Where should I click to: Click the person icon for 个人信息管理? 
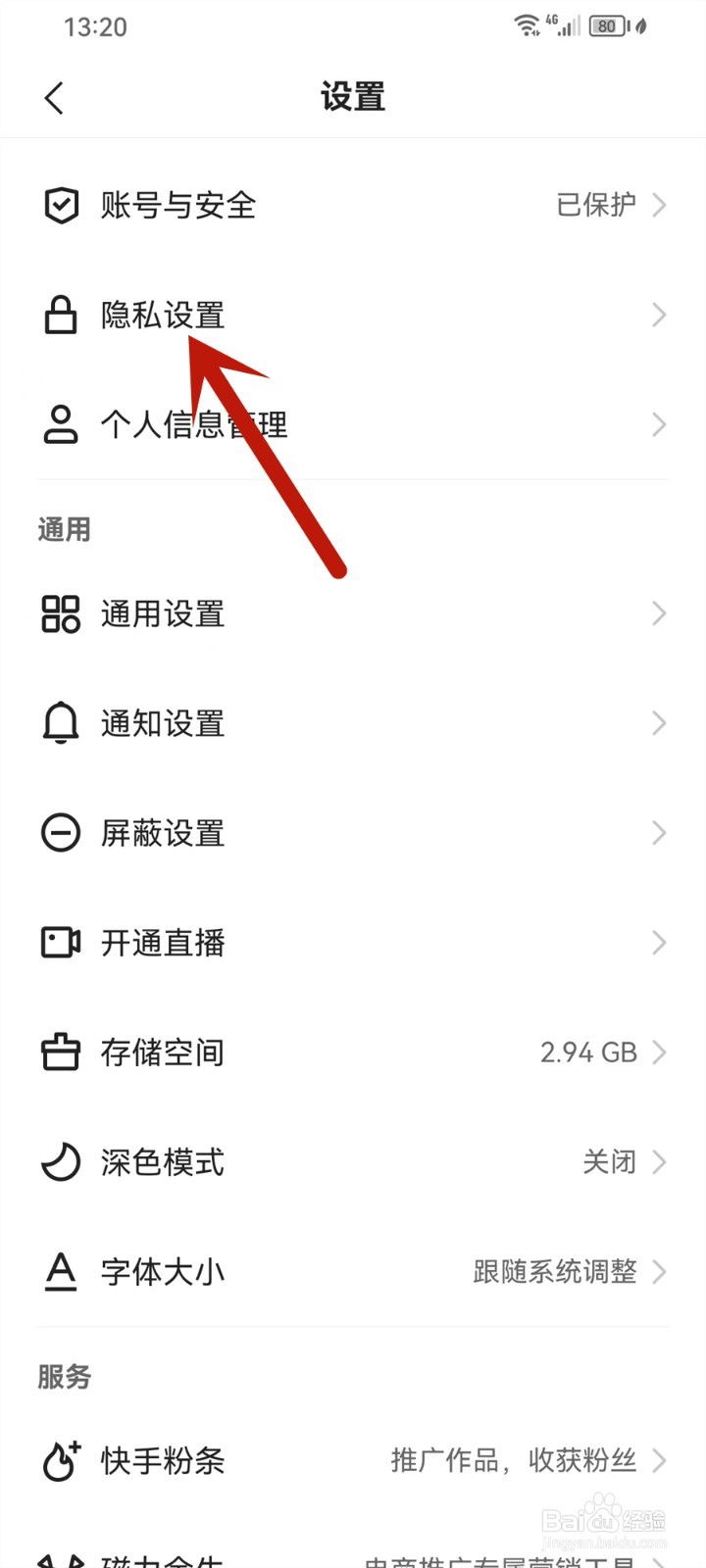61,424
